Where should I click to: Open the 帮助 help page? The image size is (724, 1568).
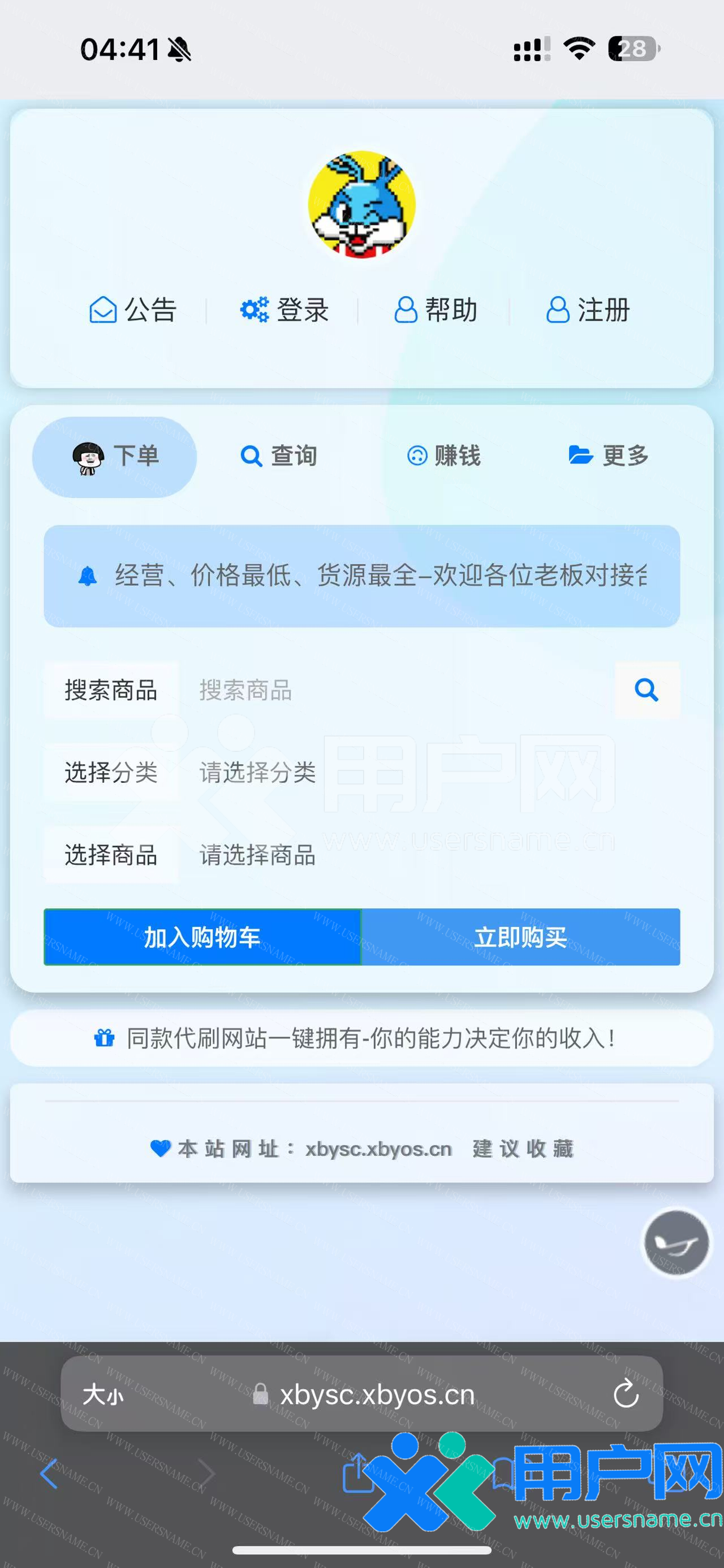point(435,310)
